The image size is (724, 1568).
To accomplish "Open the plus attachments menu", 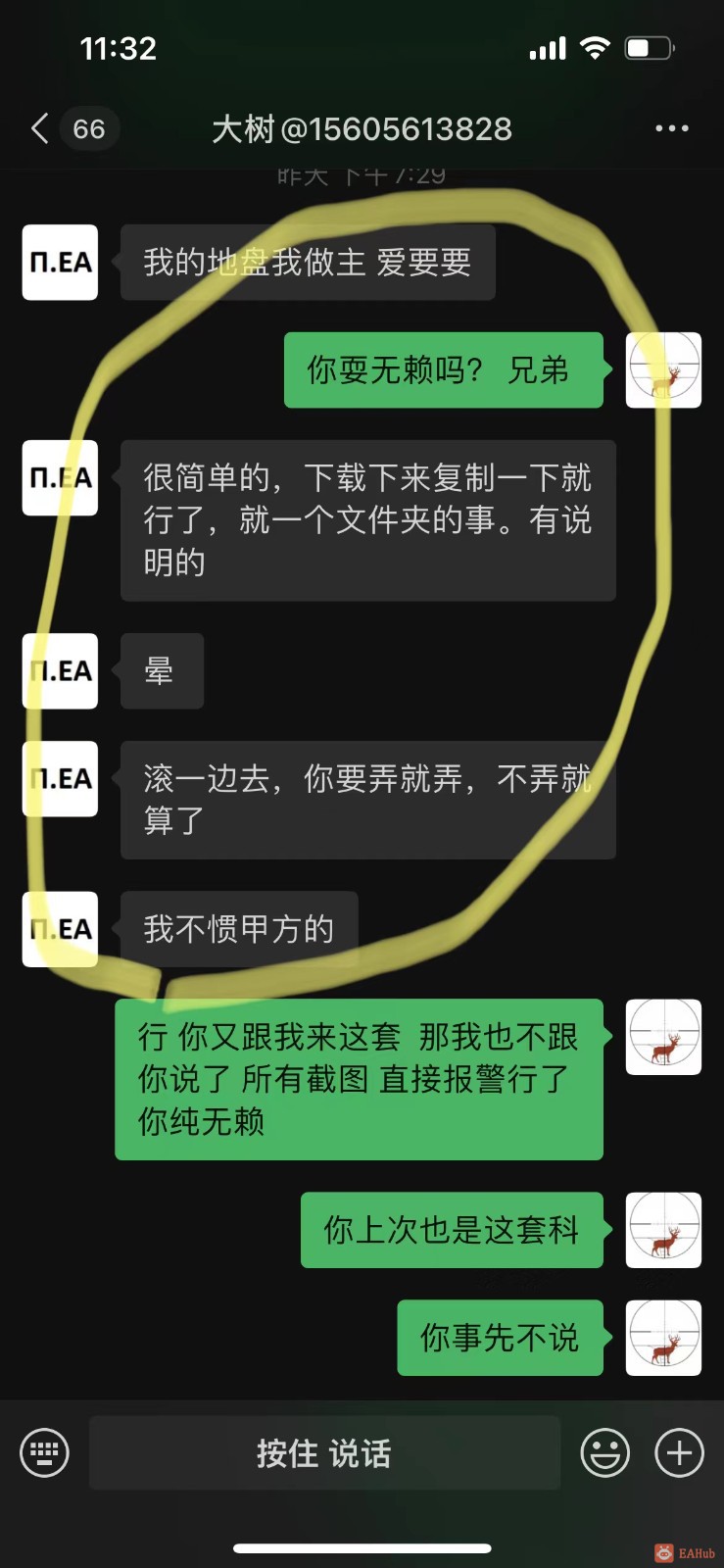I will pos(679,1452).
